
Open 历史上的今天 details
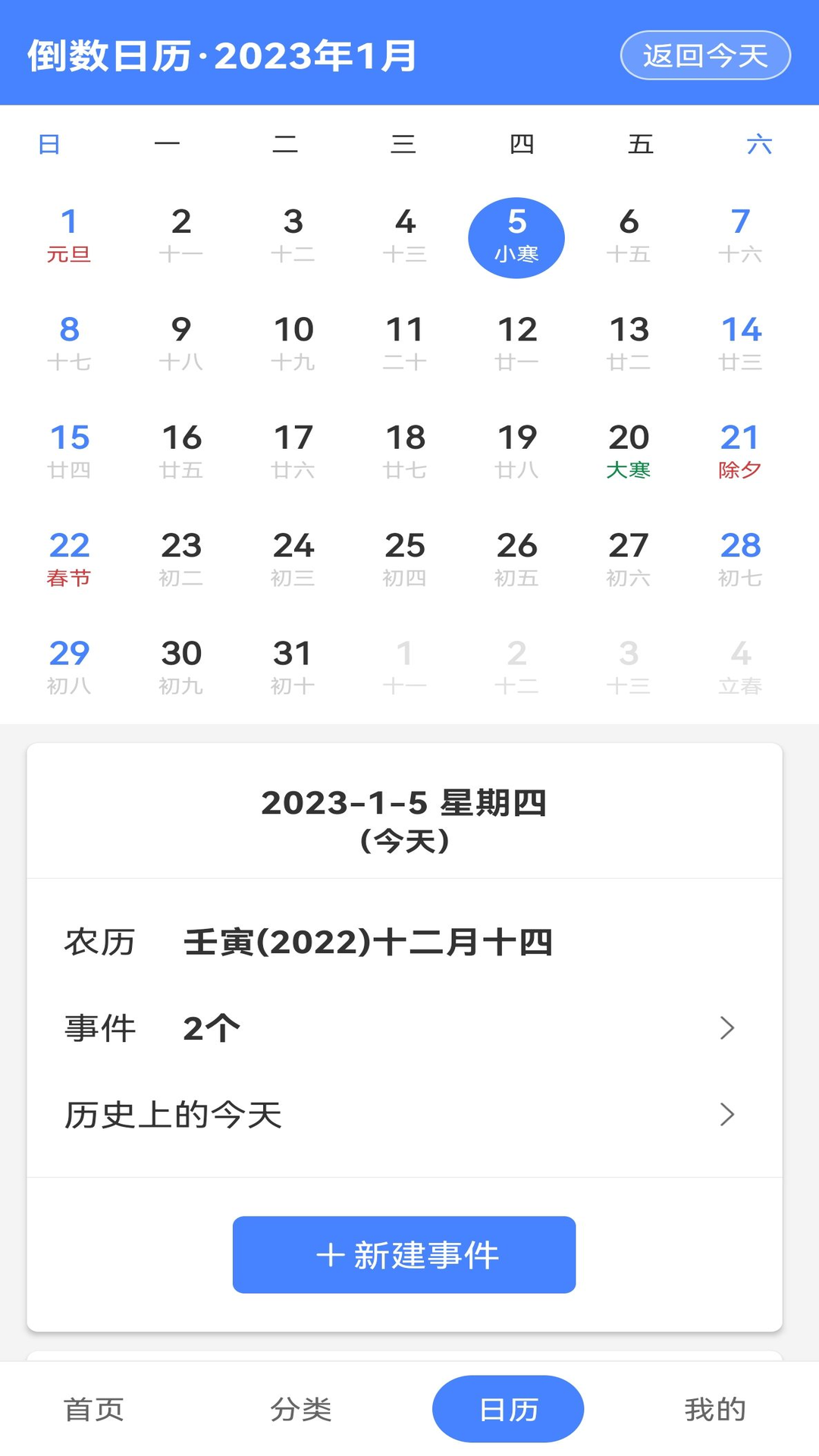[x=404, y=1113]
